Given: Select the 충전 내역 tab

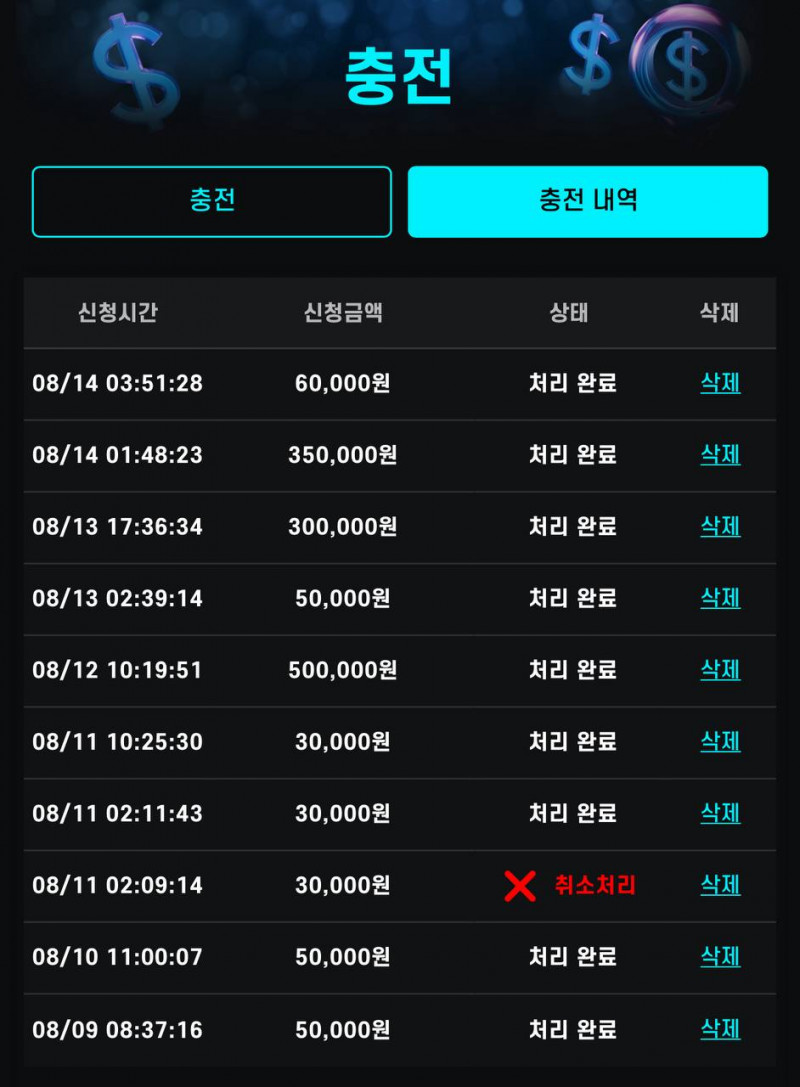Looking at the screenshot, I should (587, 201).
